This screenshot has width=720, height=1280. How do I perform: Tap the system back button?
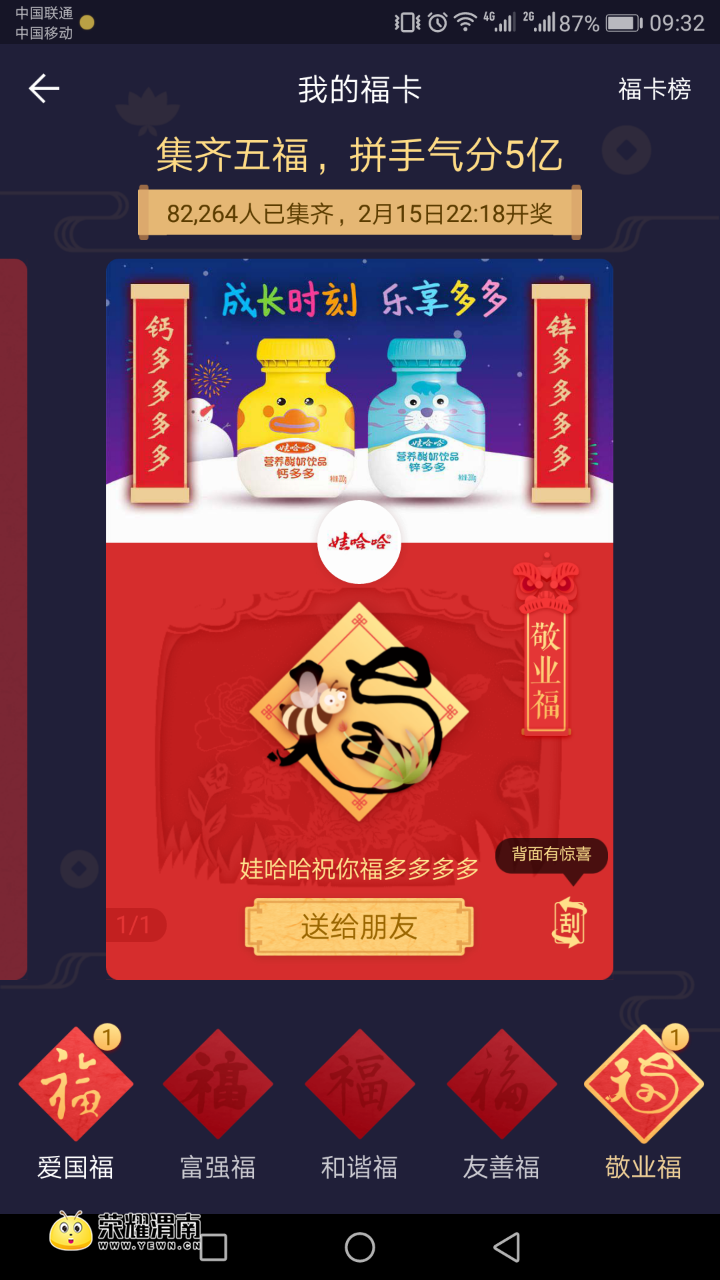point(507,1247)
